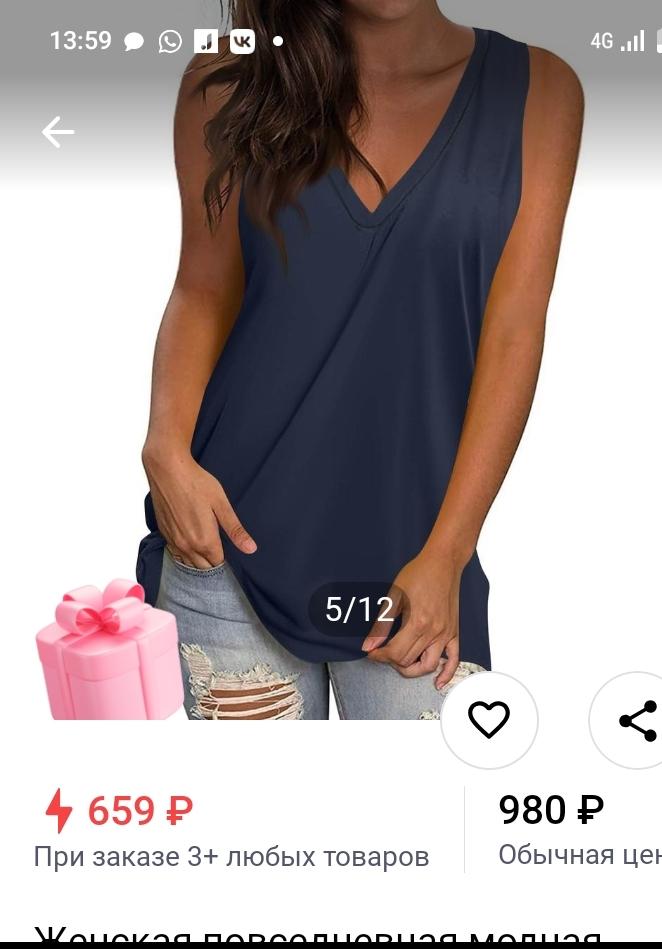
Task: Add the product to favorites
Action: coord(489,720)
